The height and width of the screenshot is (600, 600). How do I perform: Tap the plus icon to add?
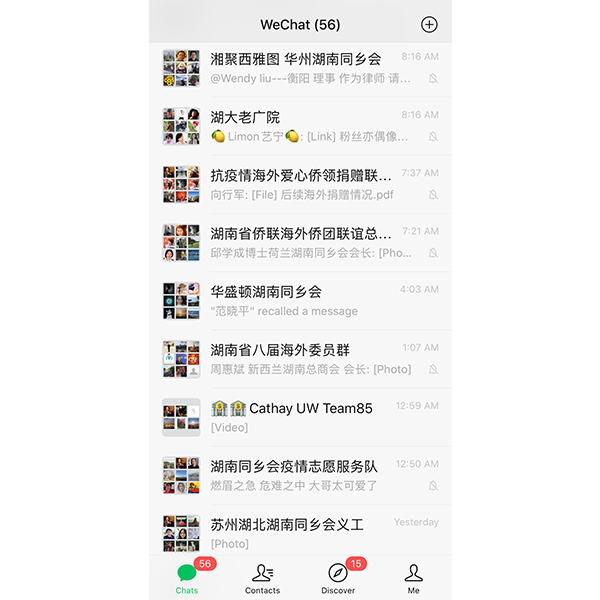(x=429, y=25)
